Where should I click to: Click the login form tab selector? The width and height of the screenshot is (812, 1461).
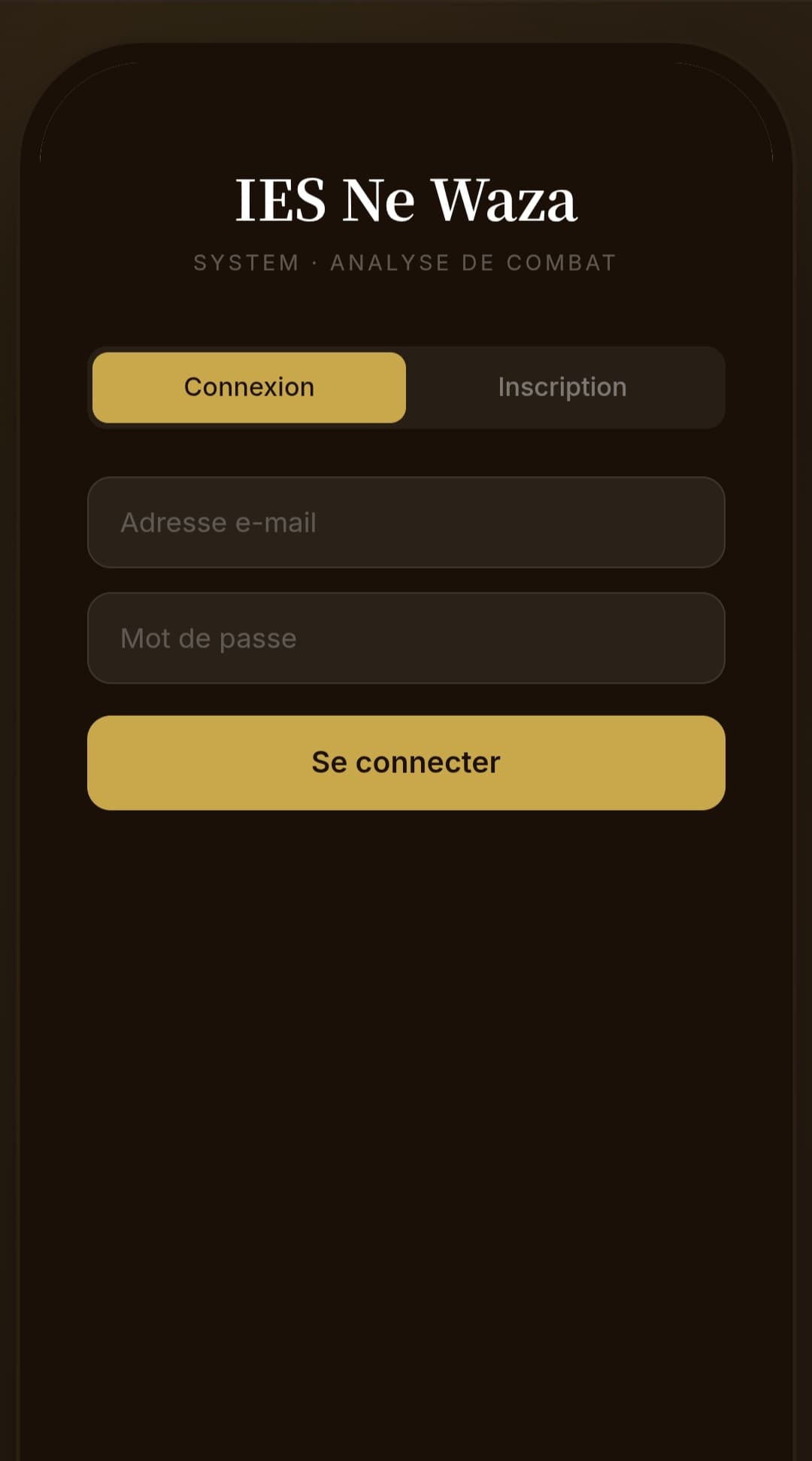point(406,387)
